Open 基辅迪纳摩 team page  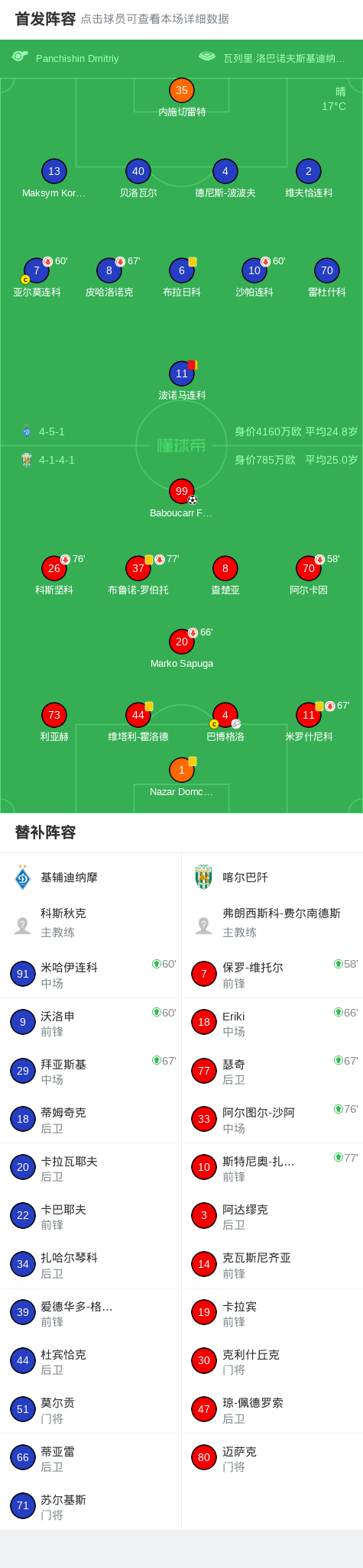click(x=90, y=878)
